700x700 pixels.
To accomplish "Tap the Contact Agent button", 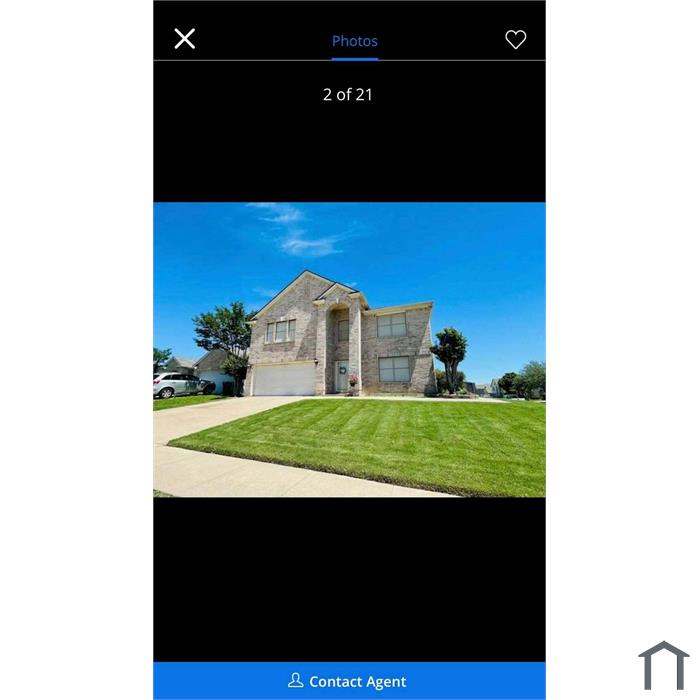I will pos(349,681).
